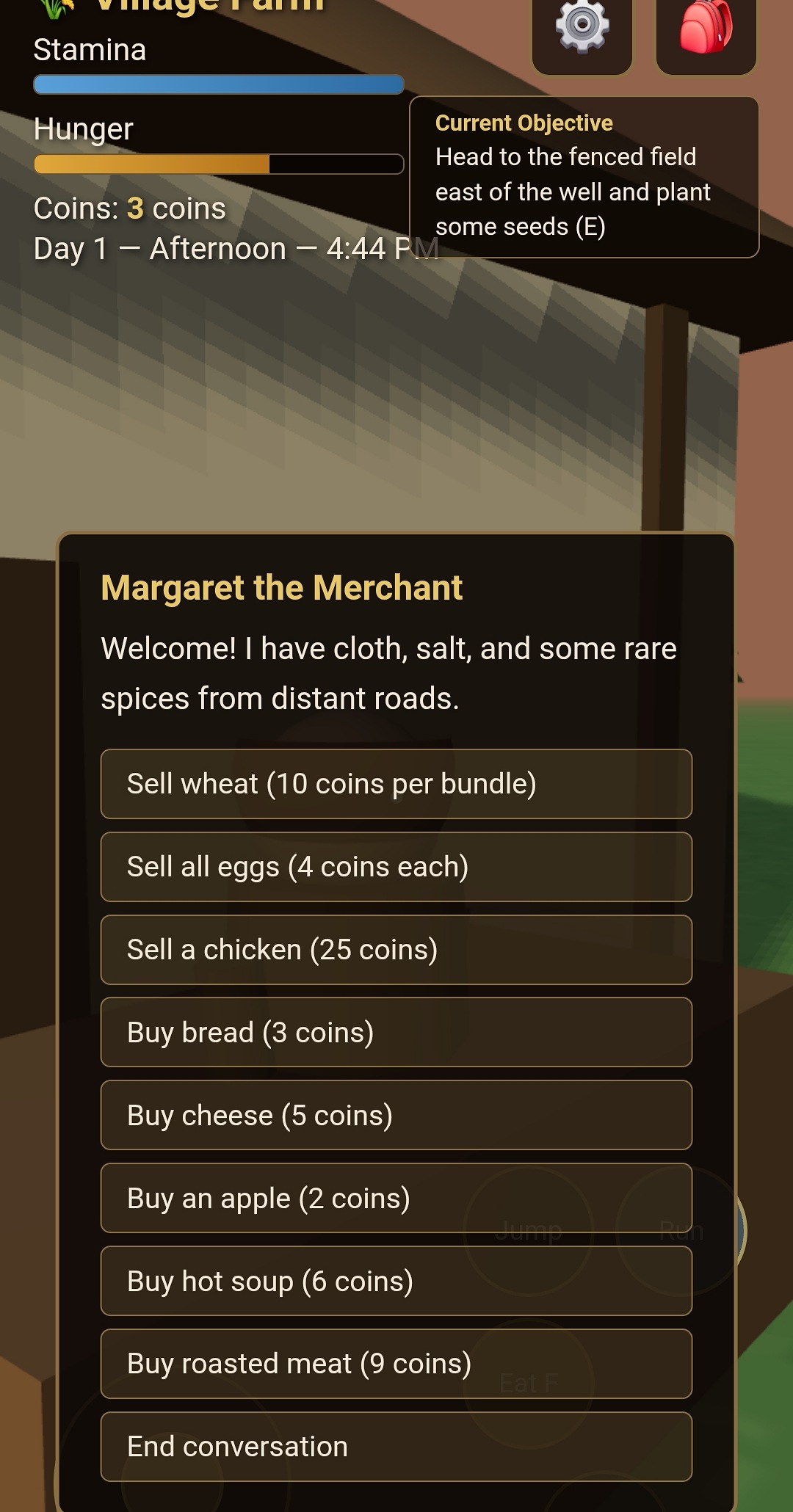Viewport: 793px width, 1512px height.
Task: Buy roasted meat for 9 coins
Action: 396,1364
